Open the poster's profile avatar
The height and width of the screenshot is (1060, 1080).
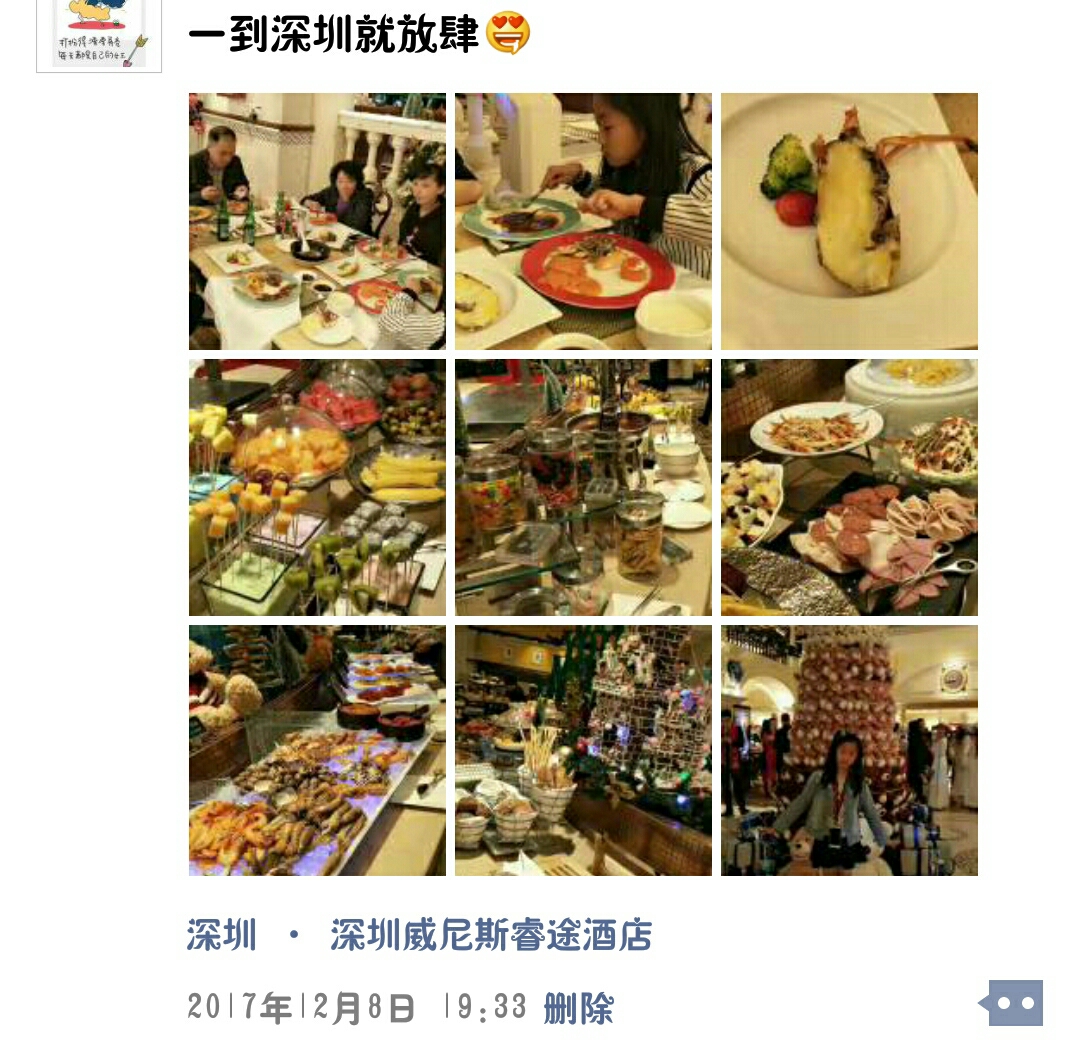pyautogui.click(x=99, y=34)
